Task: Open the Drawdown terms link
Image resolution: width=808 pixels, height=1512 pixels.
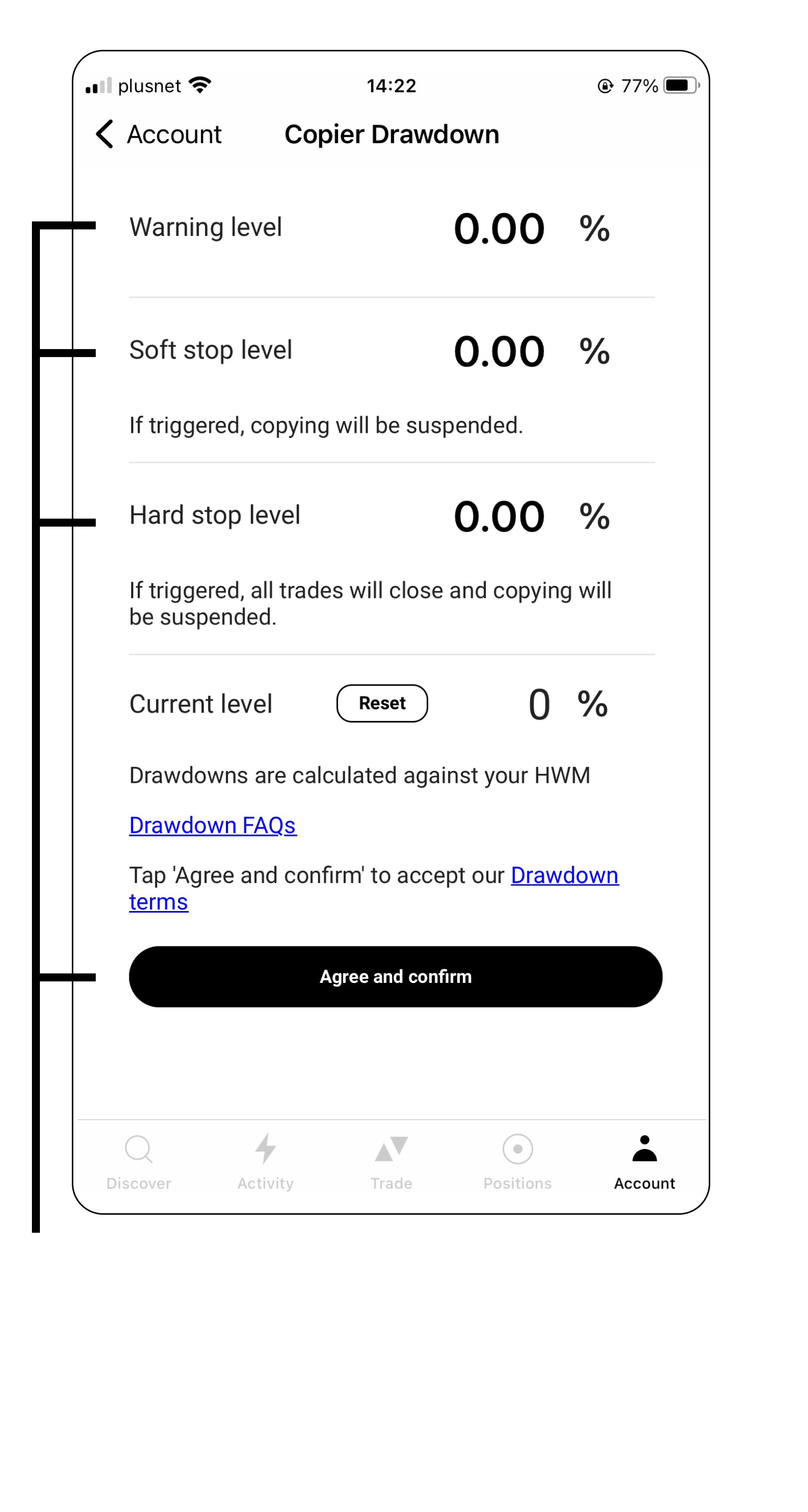Action: (x=374, y=888)
